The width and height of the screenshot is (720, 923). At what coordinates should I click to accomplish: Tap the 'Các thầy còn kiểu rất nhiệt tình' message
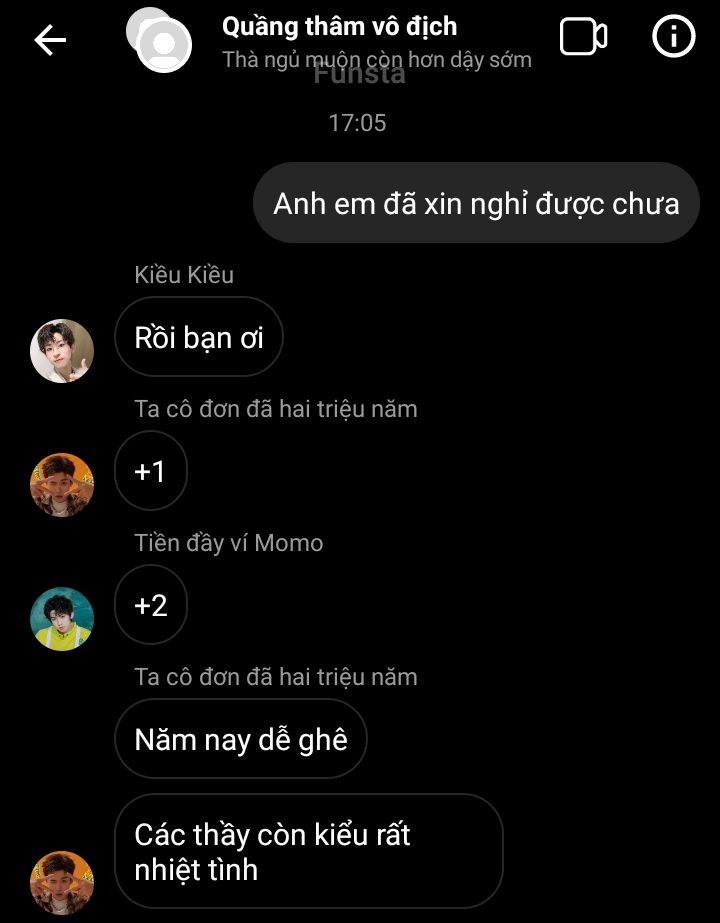click(x=308, y=851)
